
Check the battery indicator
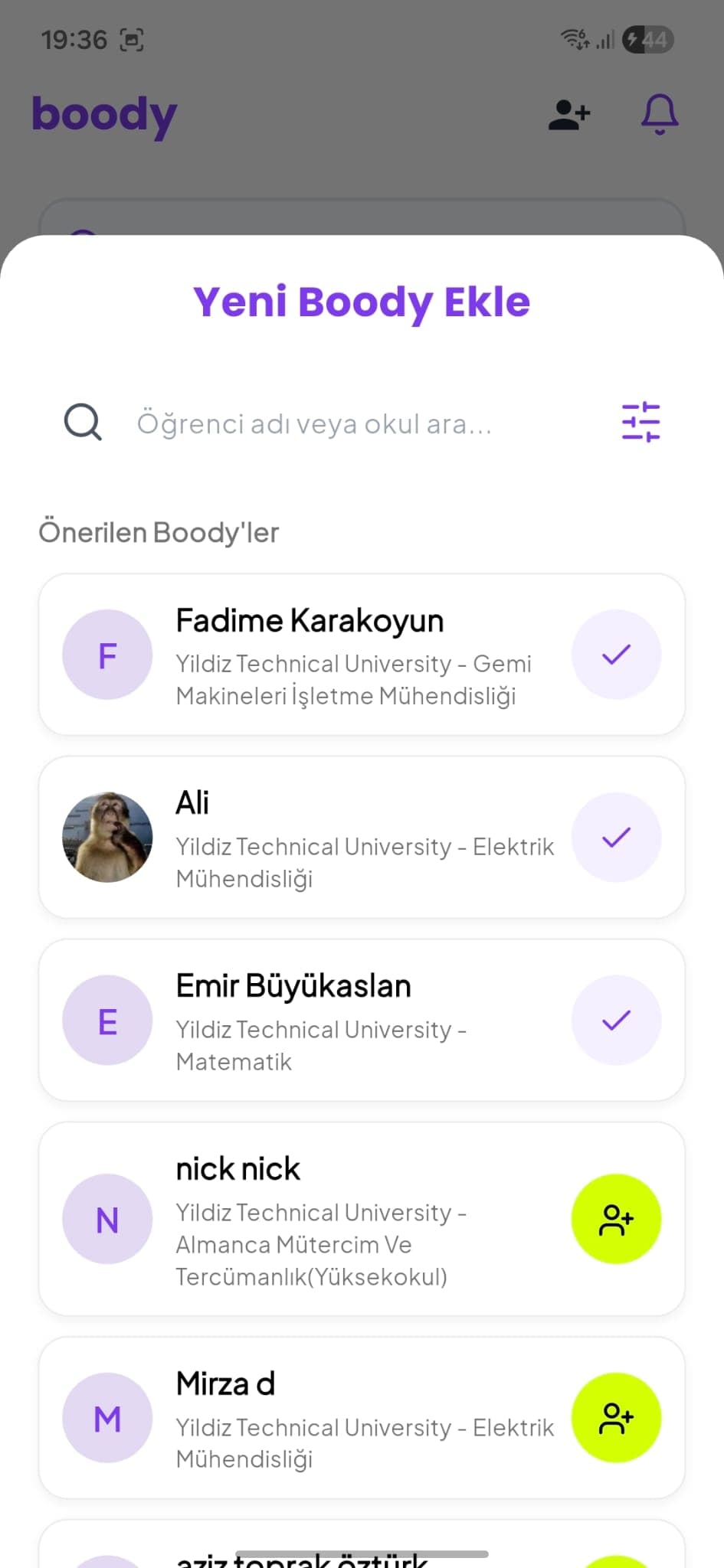(x=647, y=39)
